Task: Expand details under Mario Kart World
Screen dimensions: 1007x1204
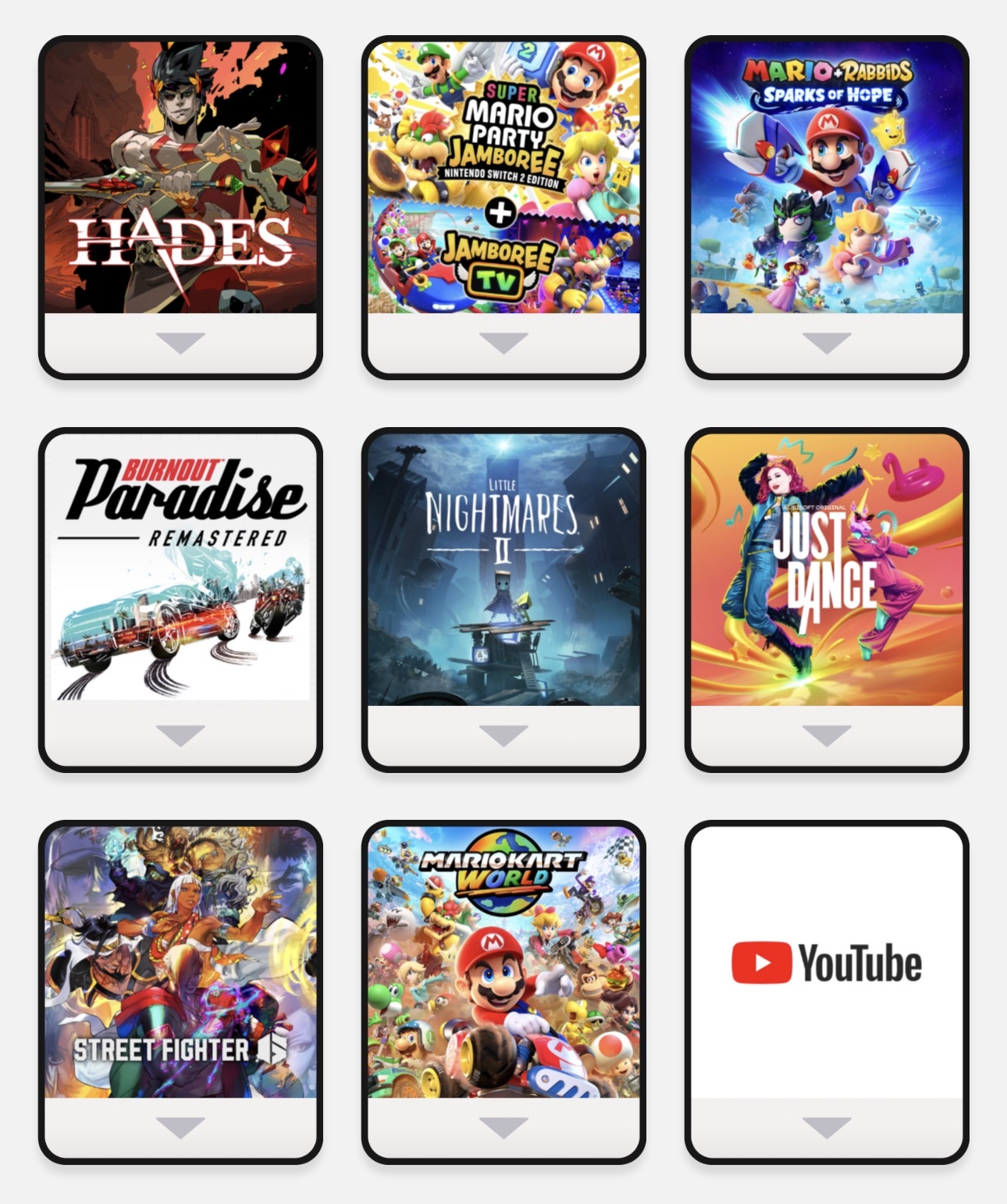Action: (x=503, y=1127)
